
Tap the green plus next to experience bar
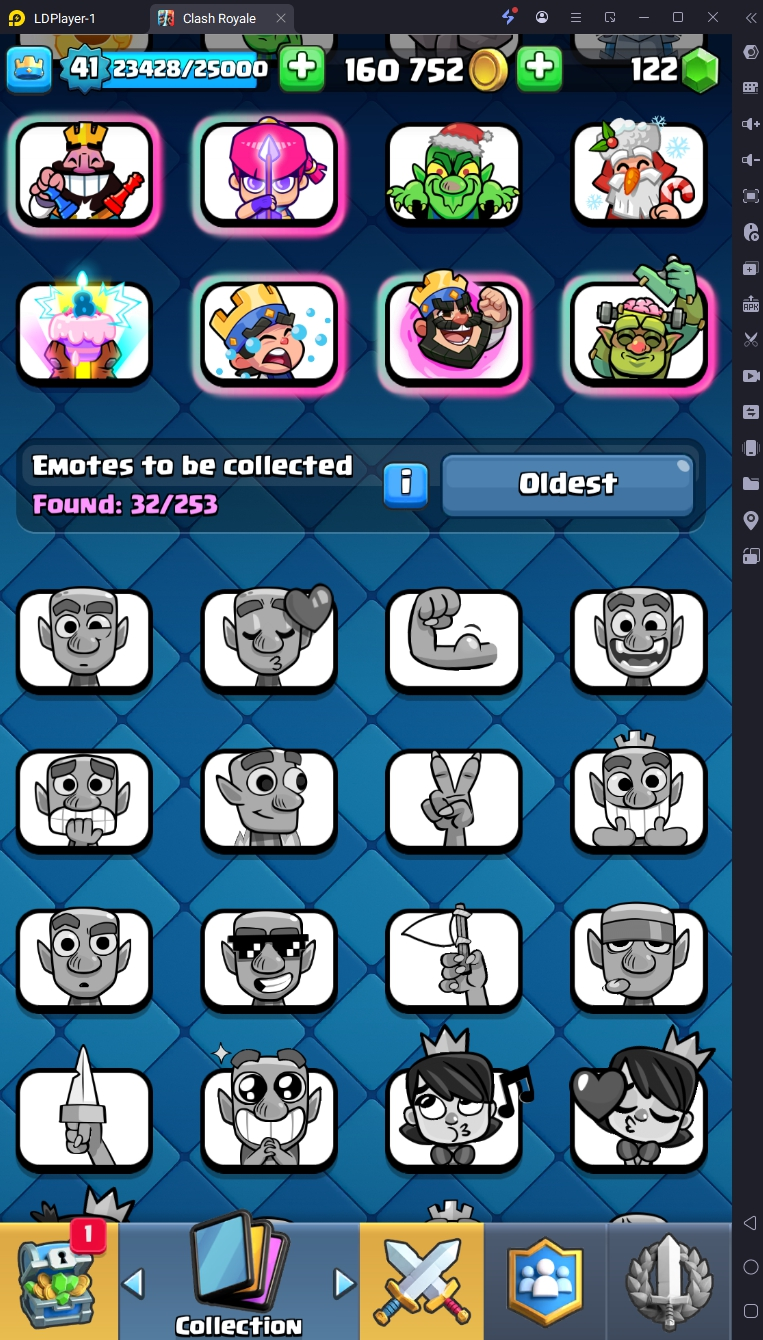tap(301, 69)
